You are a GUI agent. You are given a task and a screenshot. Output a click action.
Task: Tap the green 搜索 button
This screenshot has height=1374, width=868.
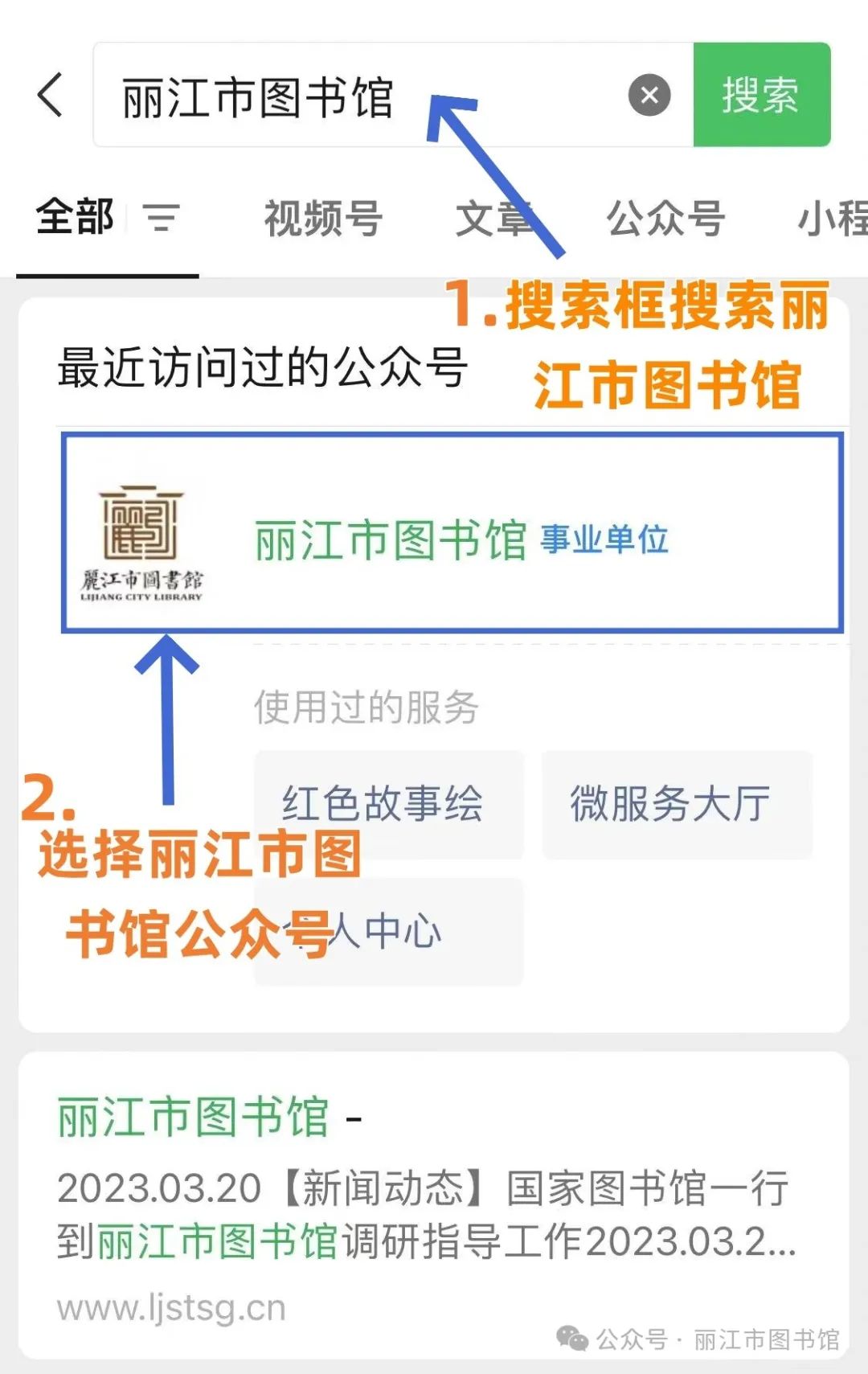[x=761, y=95]
